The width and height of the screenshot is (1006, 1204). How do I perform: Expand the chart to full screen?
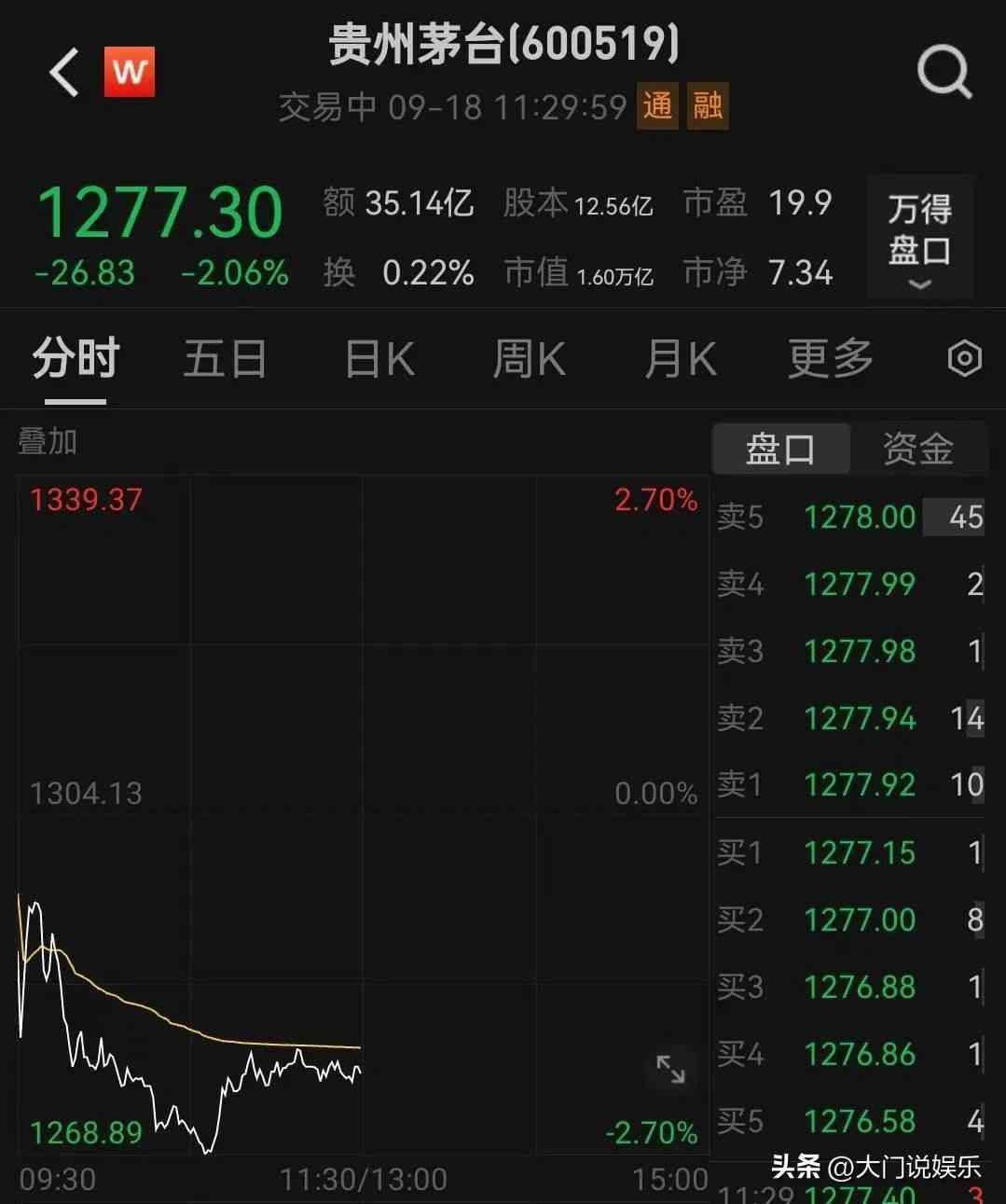(670, 1070)
